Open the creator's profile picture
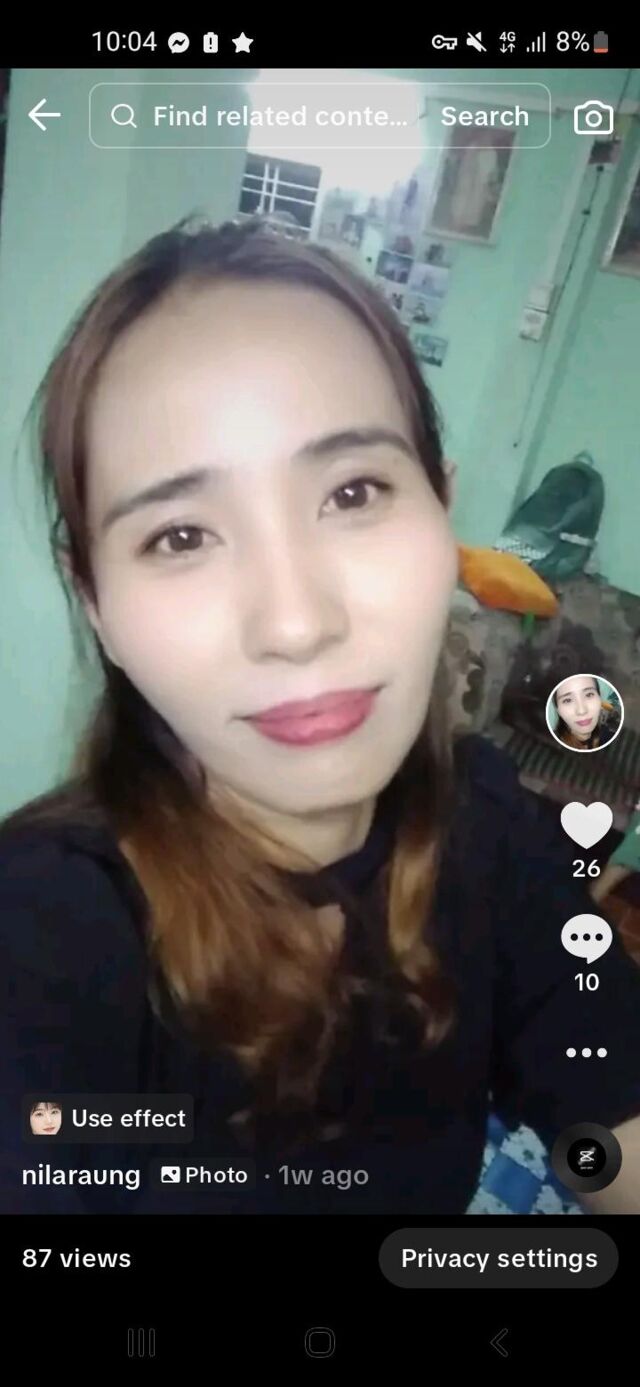Image resolution: width=640 pixels, height=1387 pixels. [x=585, y=713]
